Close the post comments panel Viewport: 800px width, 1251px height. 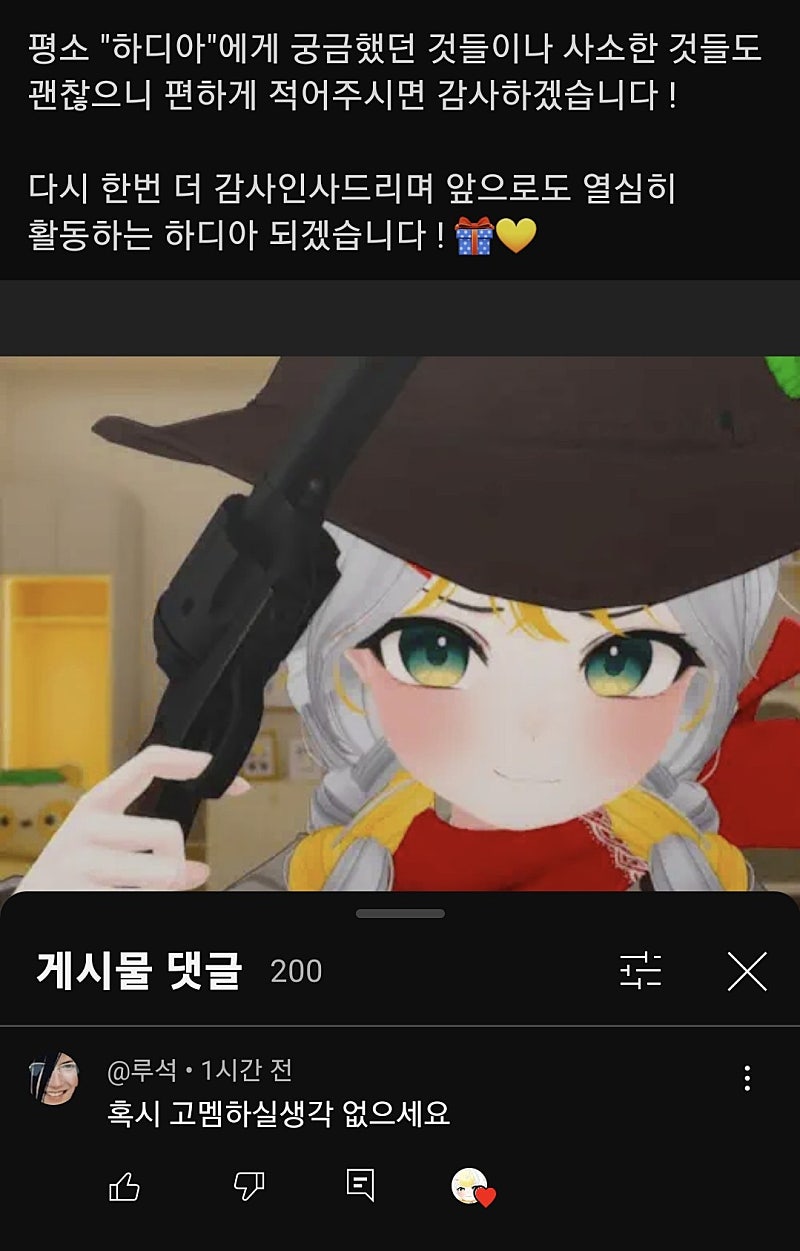click(746, 971)
